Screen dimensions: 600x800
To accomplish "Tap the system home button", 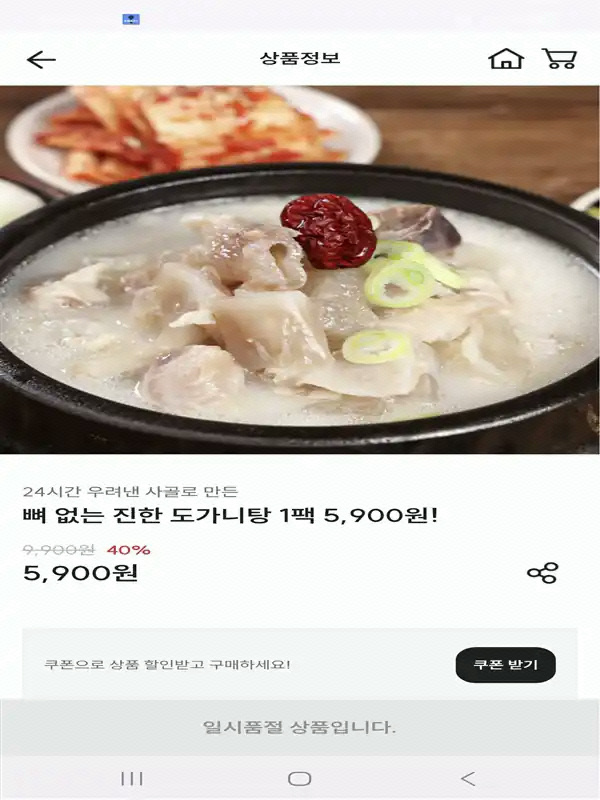I will point(299,779).
